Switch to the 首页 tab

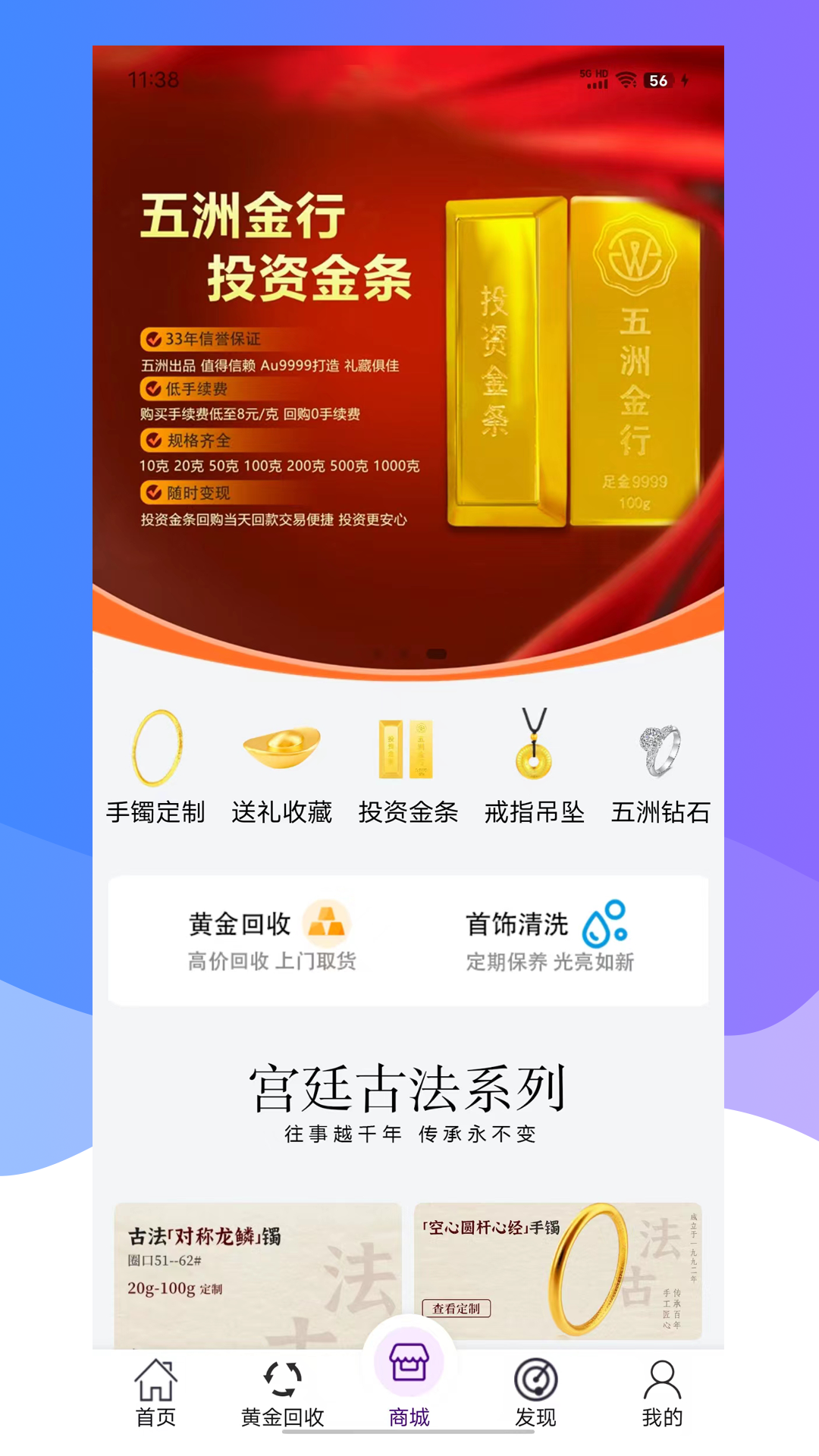pos(156,1394)
